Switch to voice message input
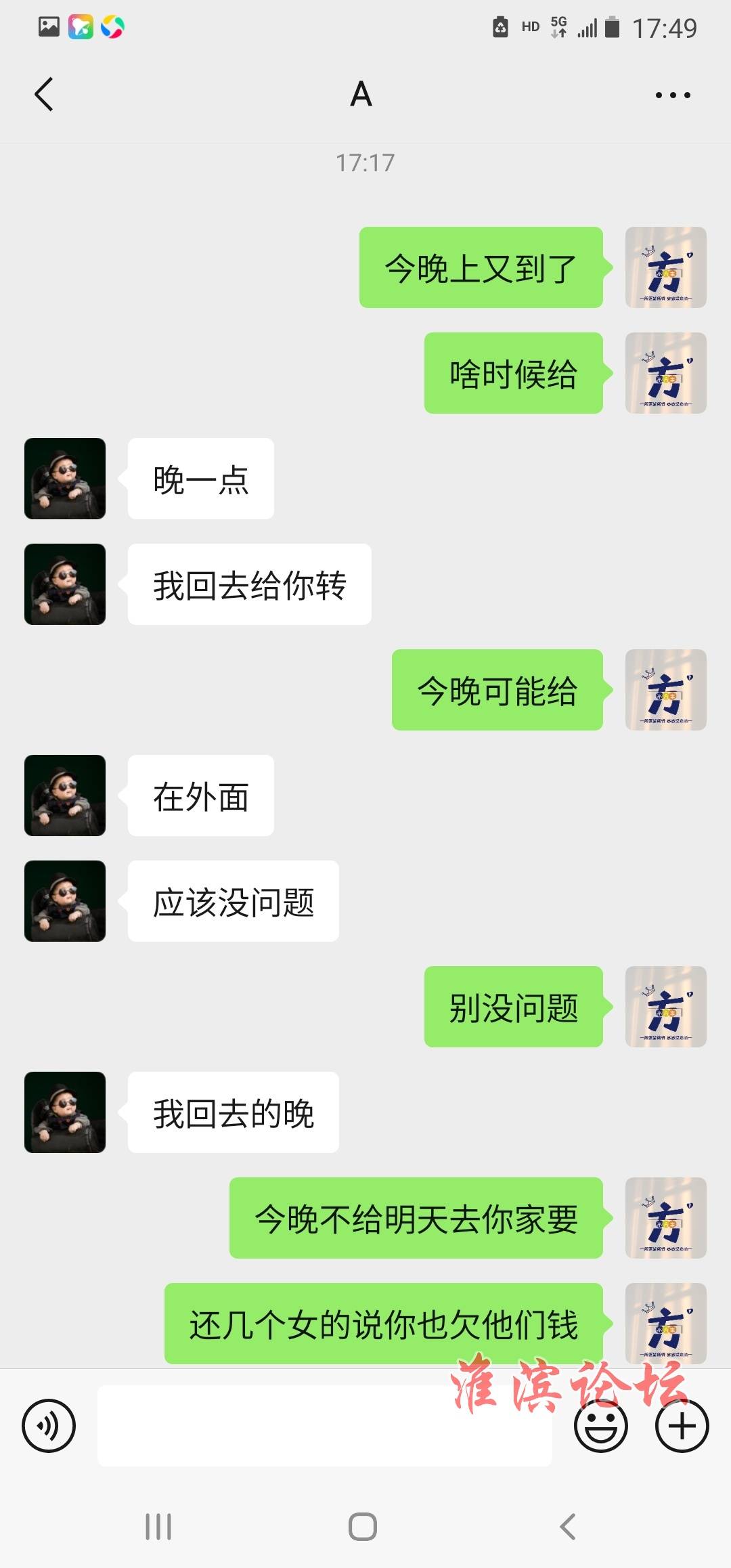The width and height of the screenshot is (731, 1568). tap(49, 1425)
